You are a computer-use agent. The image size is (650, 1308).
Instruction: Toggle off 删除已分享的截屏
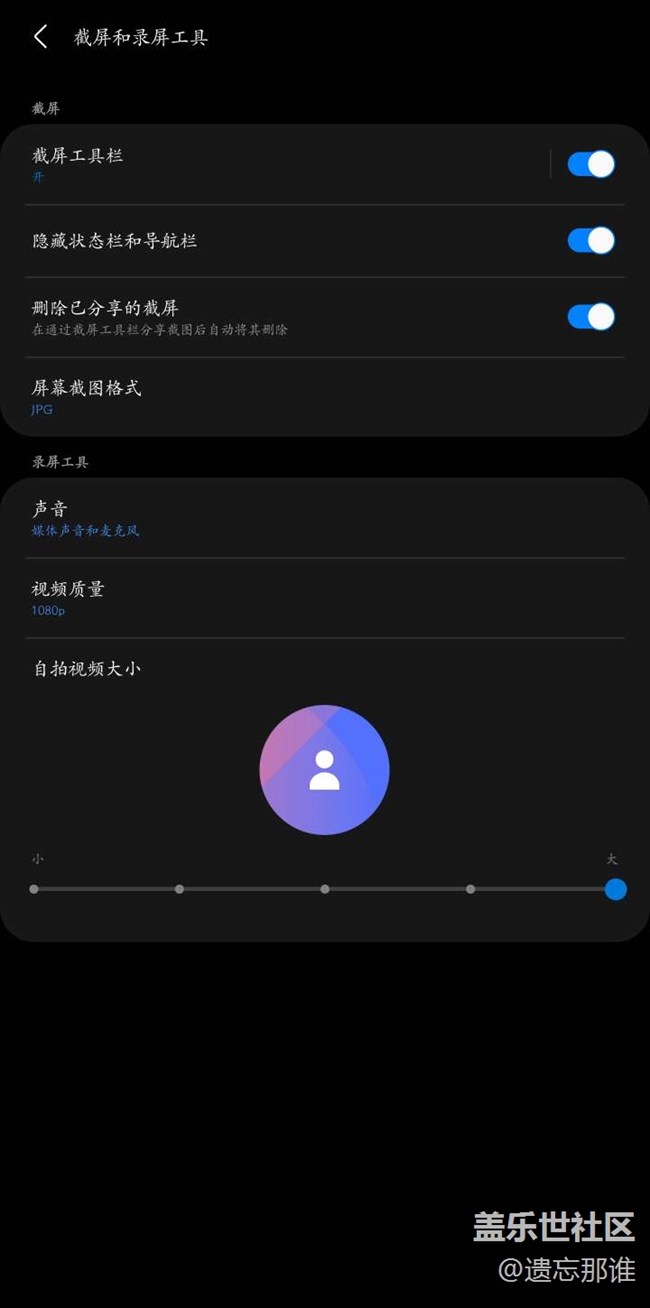(x=591, y=317)
